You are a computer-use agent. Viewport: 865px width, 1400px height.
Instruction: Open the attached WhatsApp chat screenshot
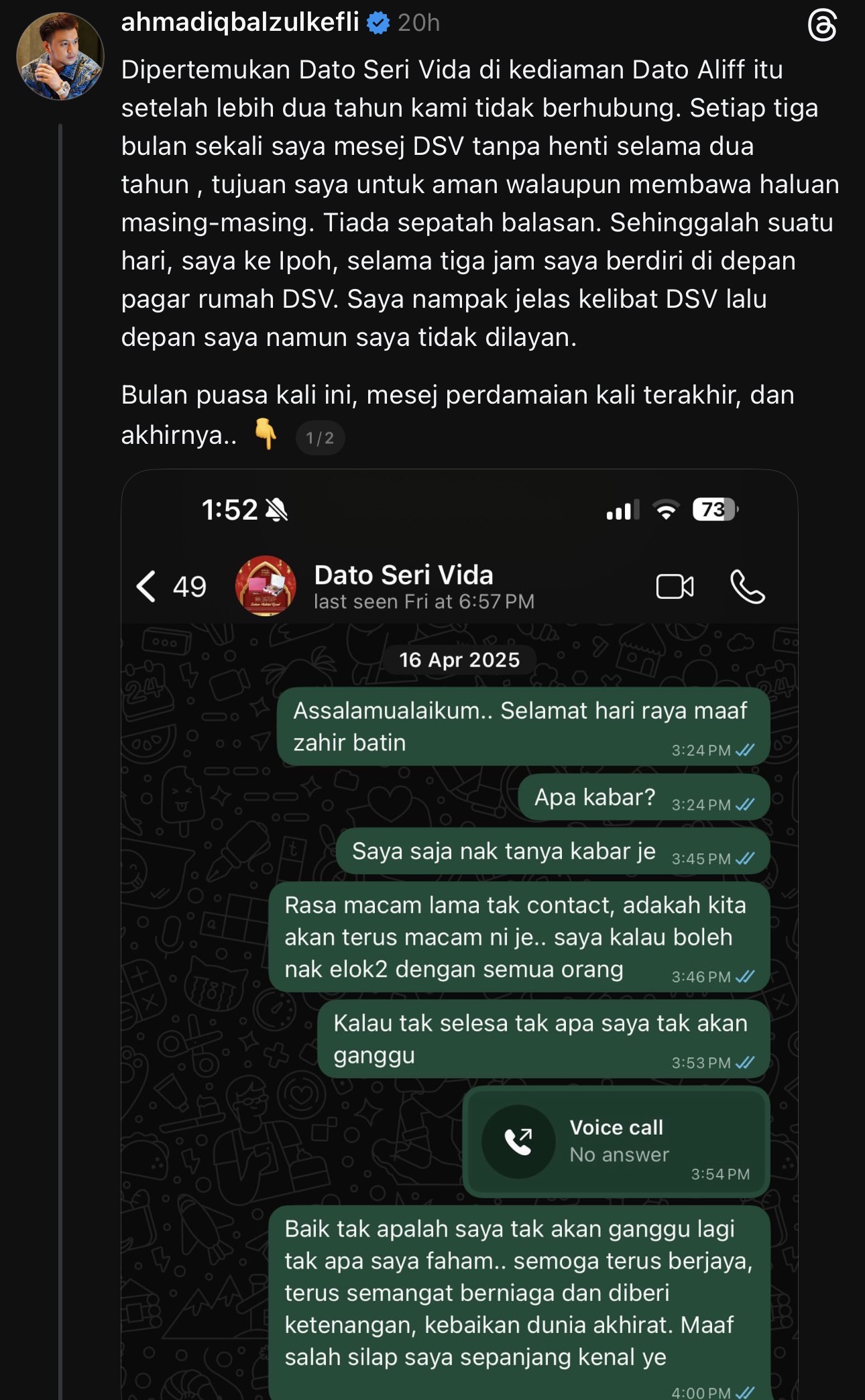459,939
